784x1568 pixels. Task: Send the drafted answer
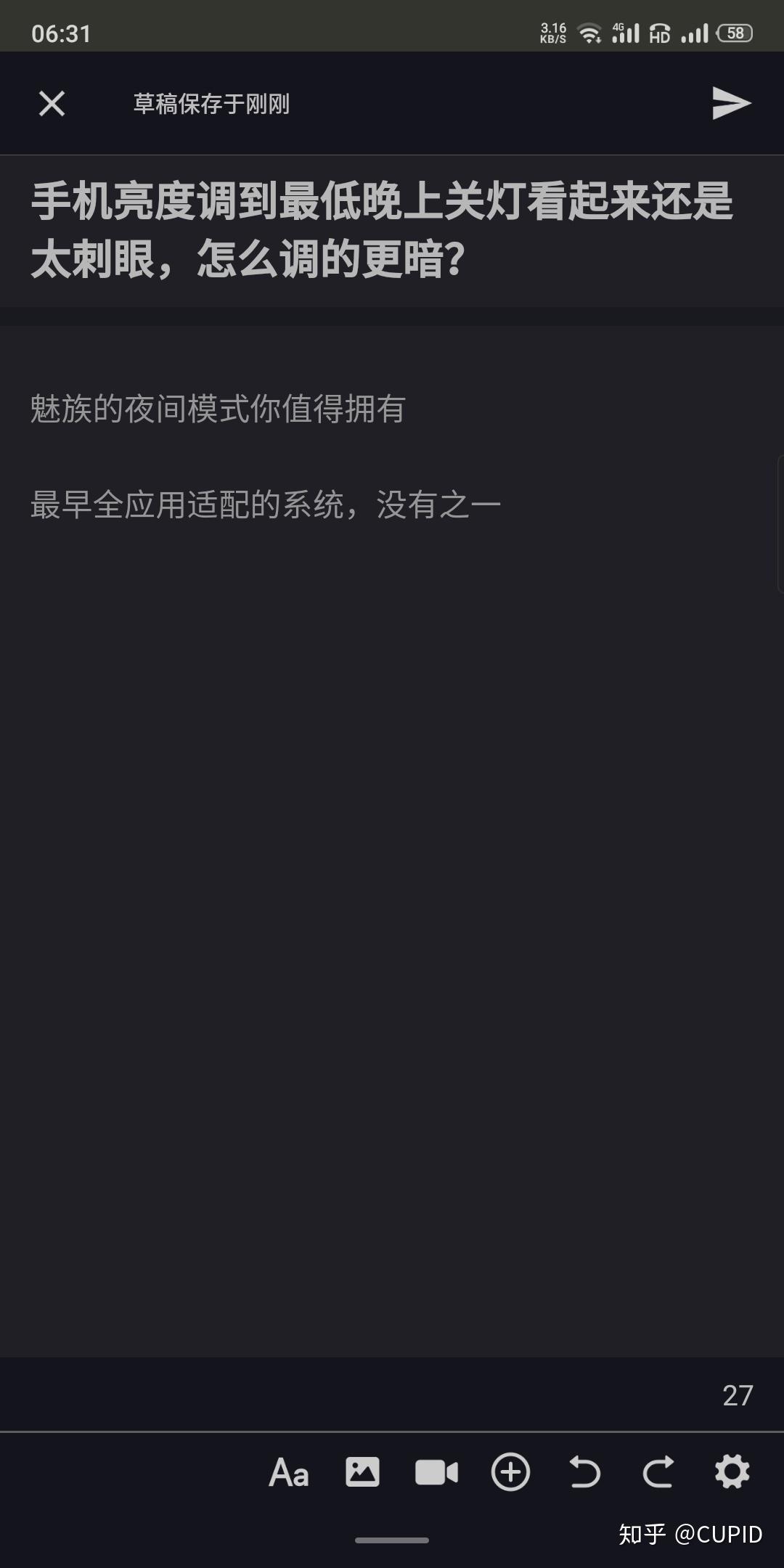coord(730,103)
